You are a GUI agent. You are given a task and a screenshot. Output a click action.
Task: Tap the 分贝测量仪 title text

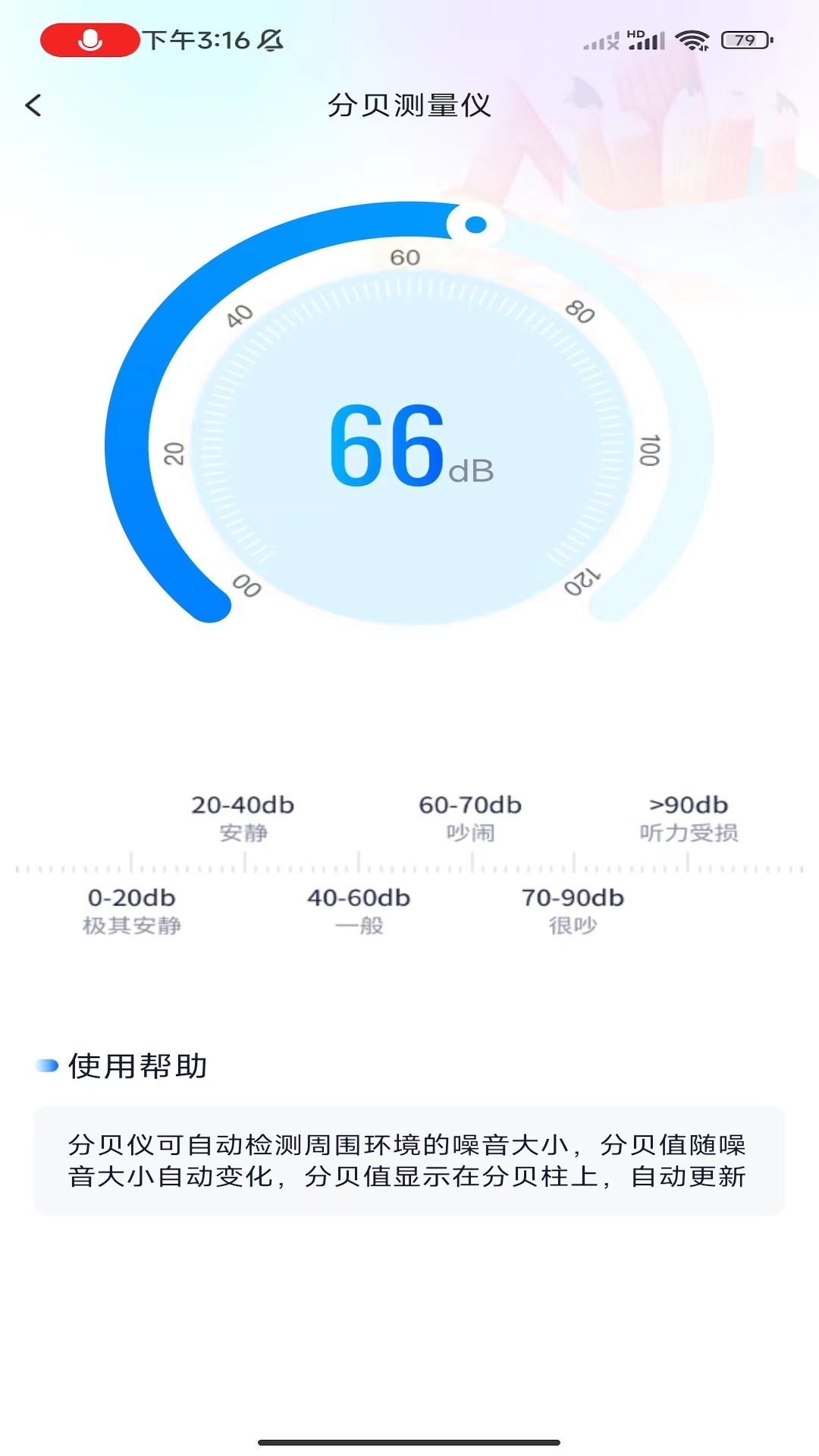coord(409,107)
